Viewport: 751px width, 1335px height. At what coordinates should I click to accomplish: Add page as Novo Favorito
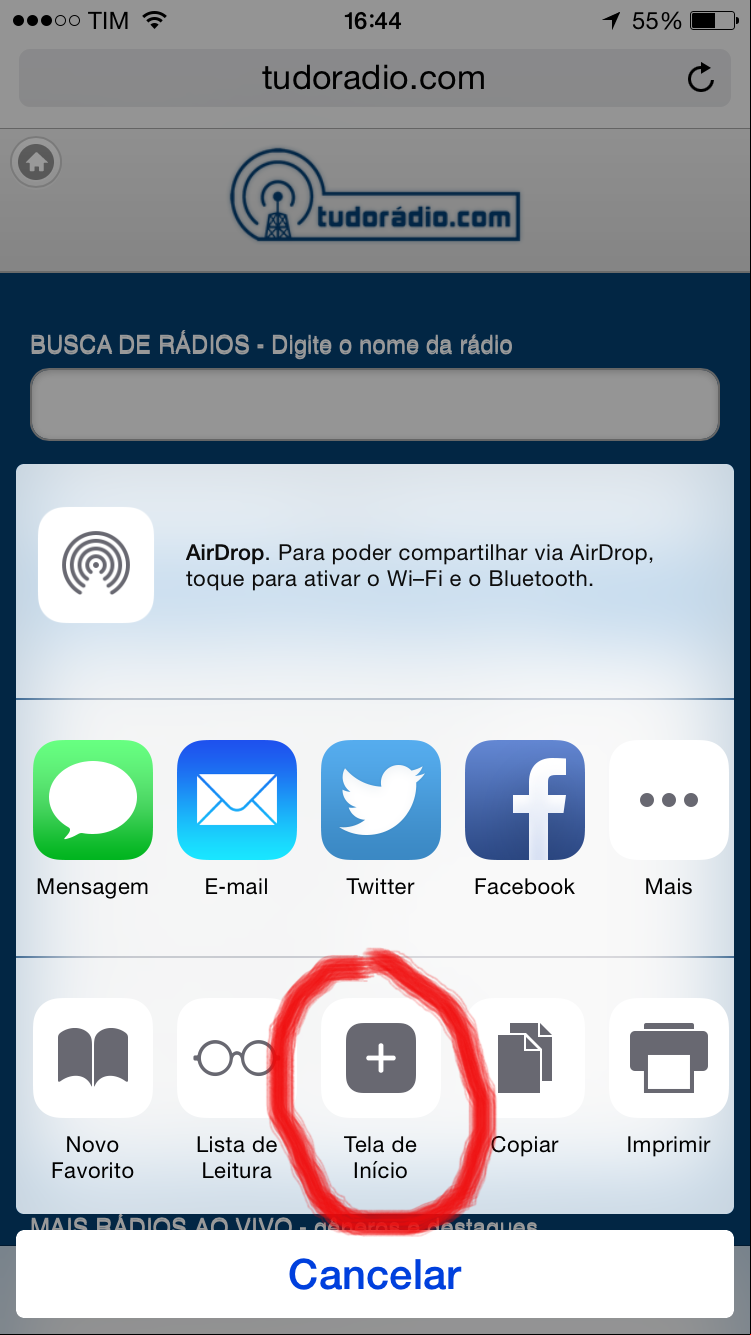[93, 1058]
